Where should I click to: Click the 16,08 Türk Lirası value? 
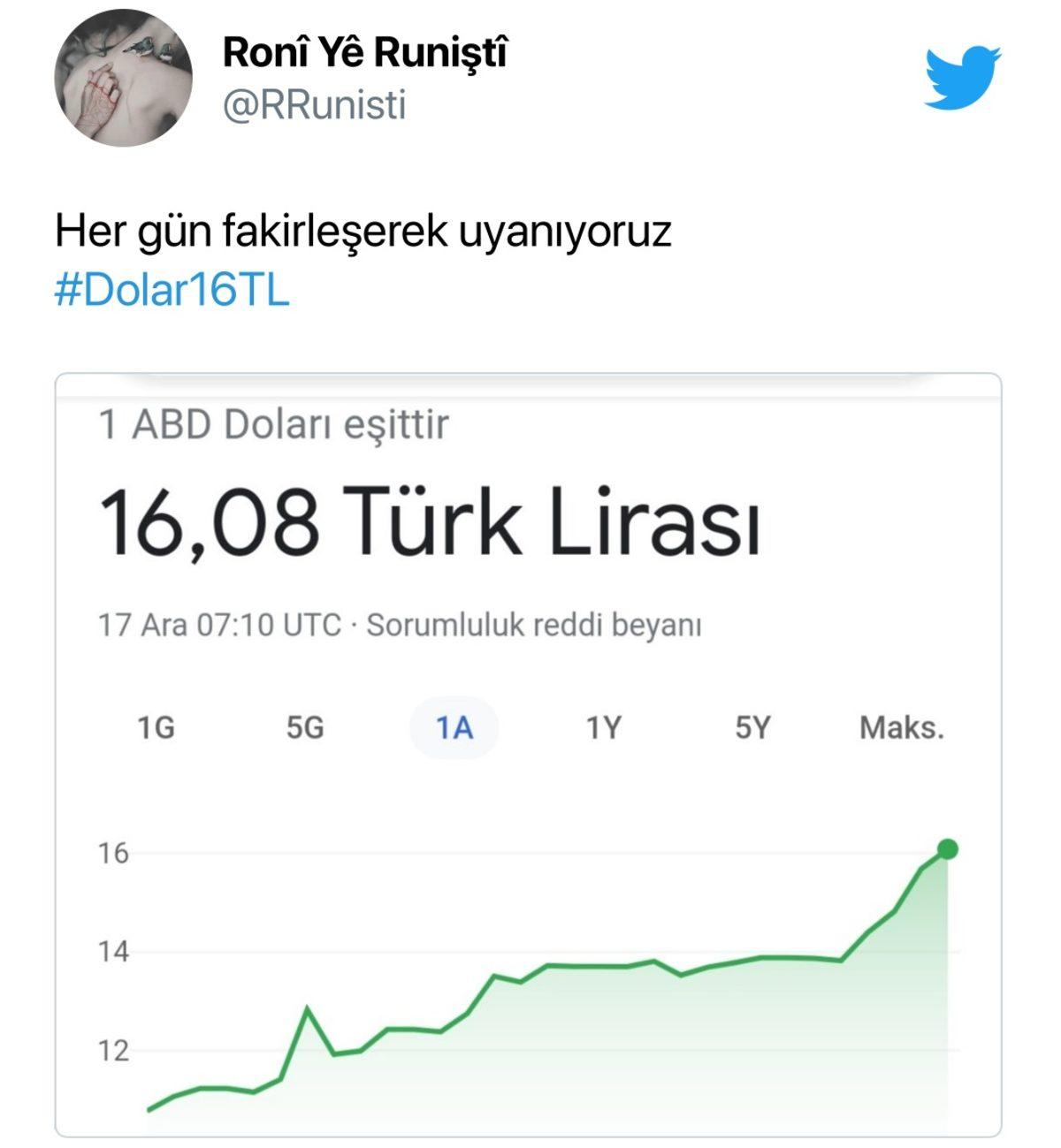433,521
